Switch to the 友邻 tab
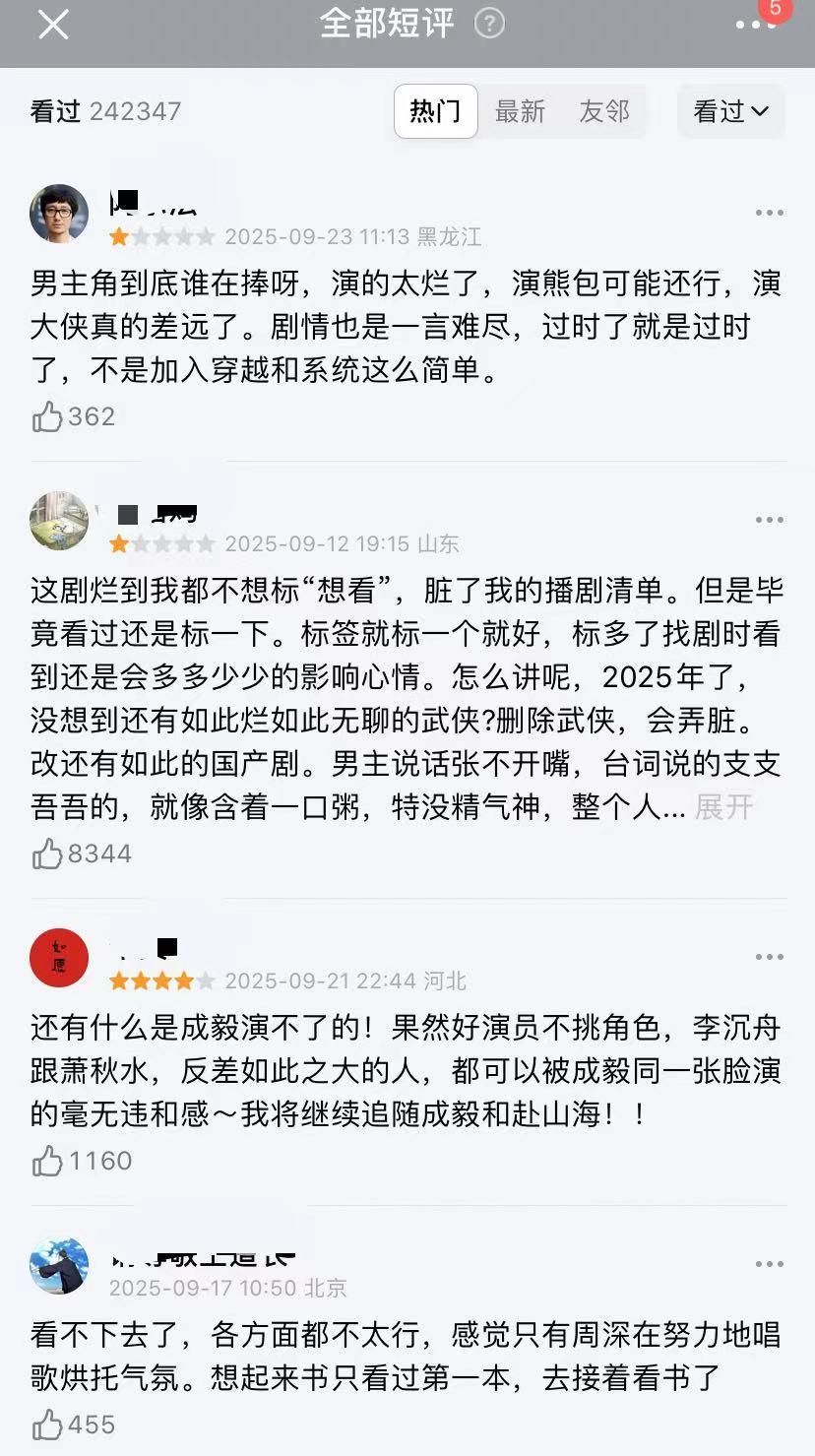The height and width of the screenshot is (1456, 815). [604, 111]
